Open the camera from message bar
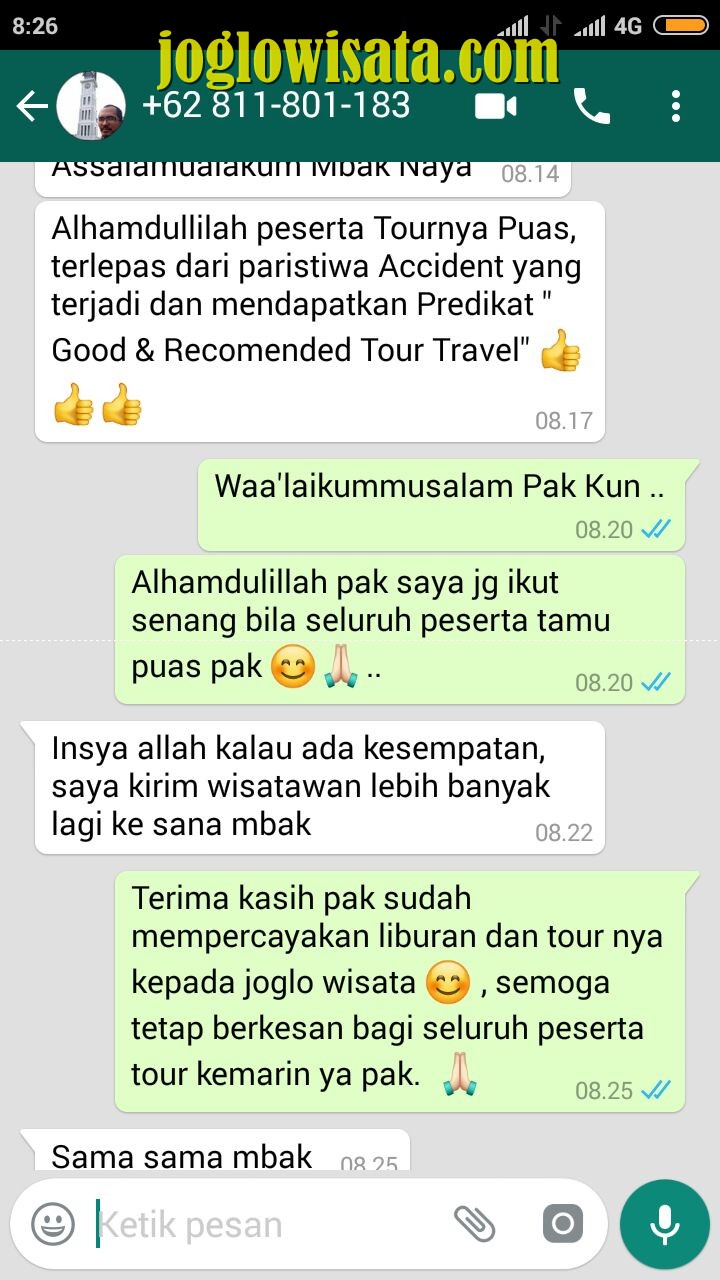The image size is (720, 1280). (x=562, y=1224)
